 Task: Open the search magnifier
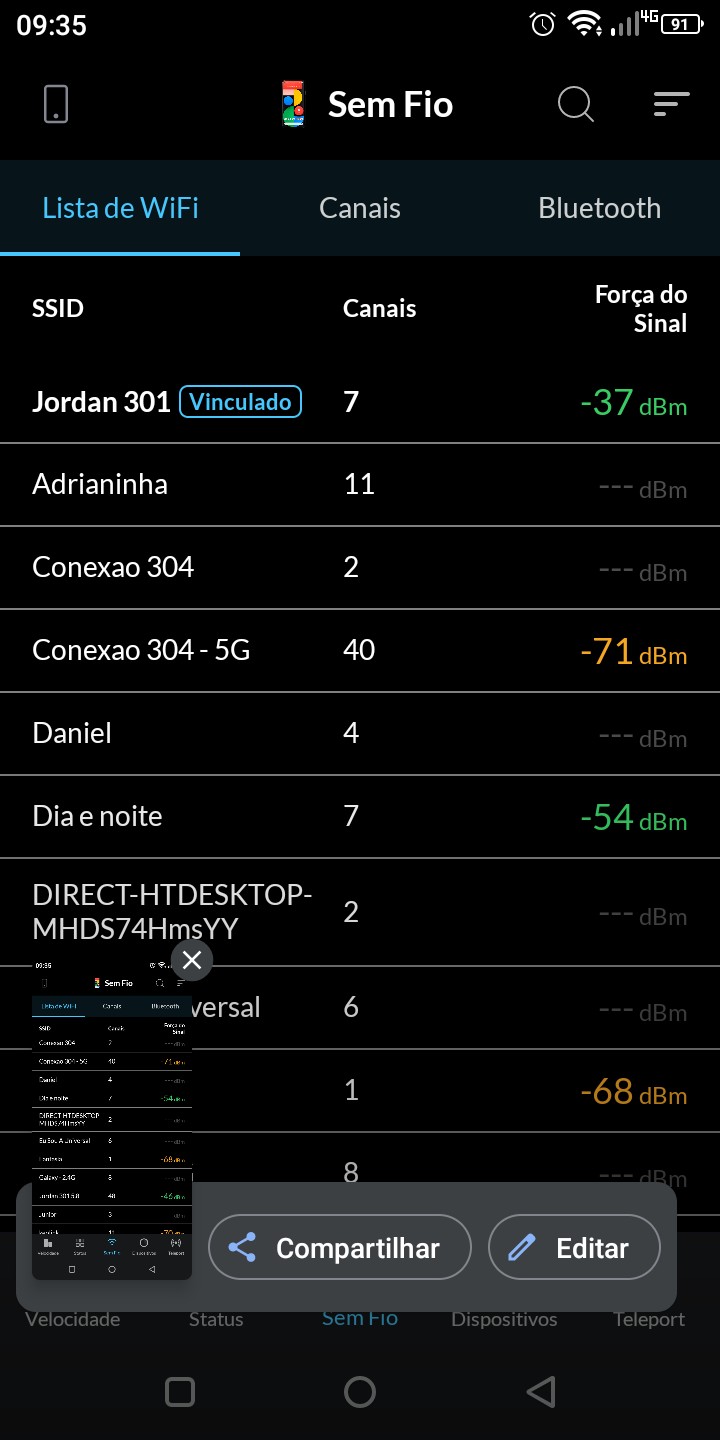pyautogui.click(x=575, y=104)
